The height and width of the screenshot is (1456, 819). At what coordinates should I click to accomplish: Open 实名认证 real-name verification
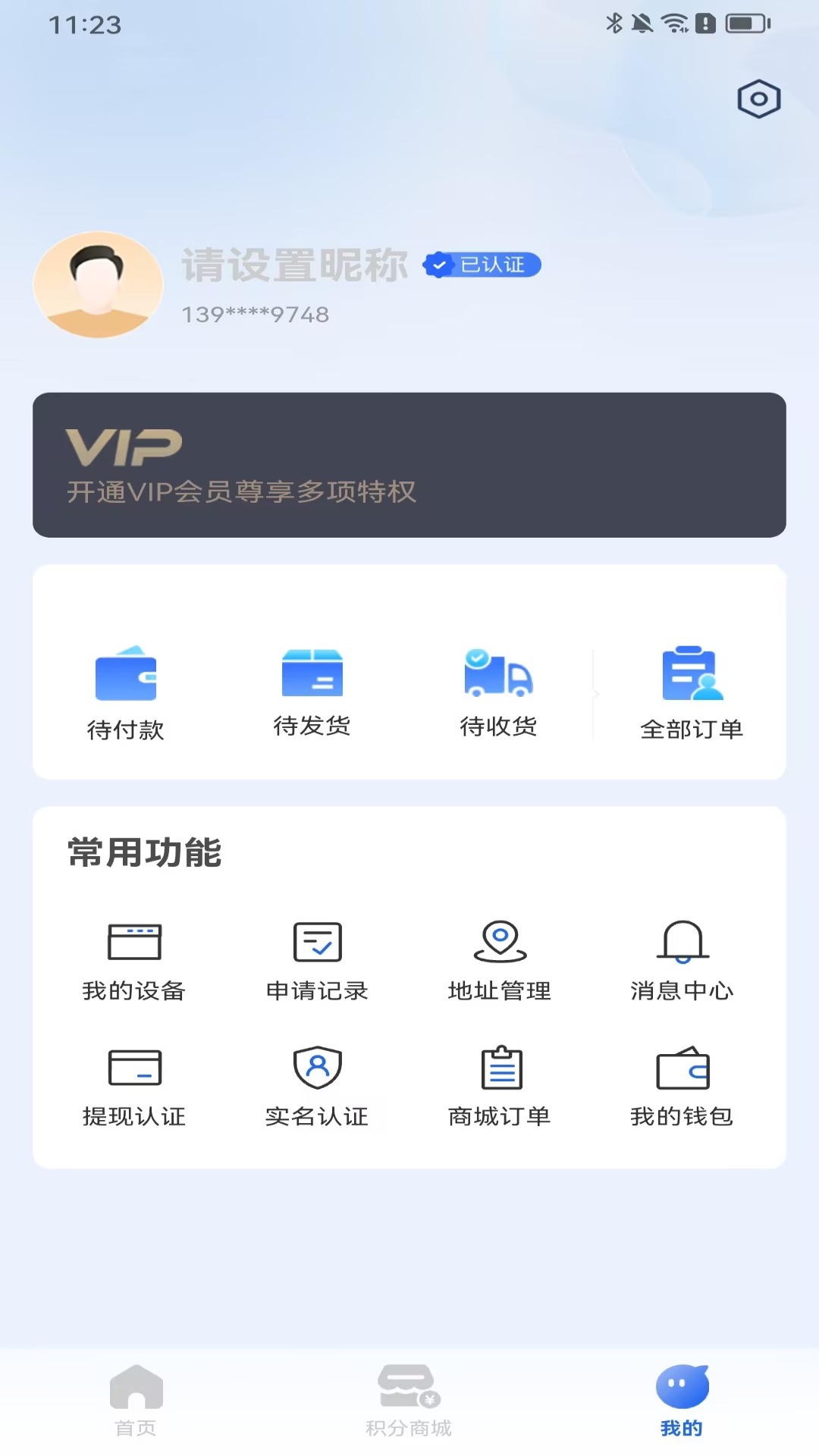click(317, 1087)
